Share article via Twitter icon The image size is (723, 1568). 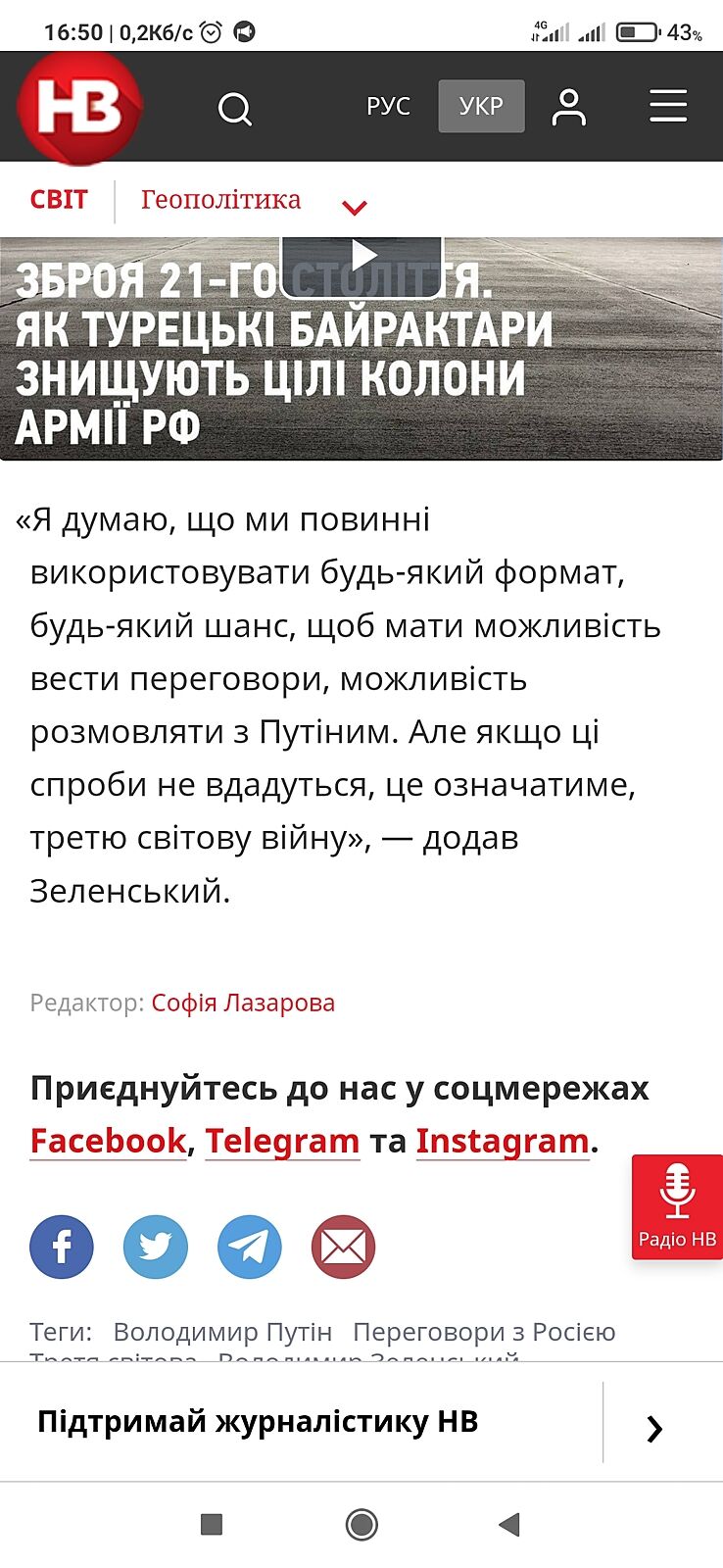click(156, 1247)
